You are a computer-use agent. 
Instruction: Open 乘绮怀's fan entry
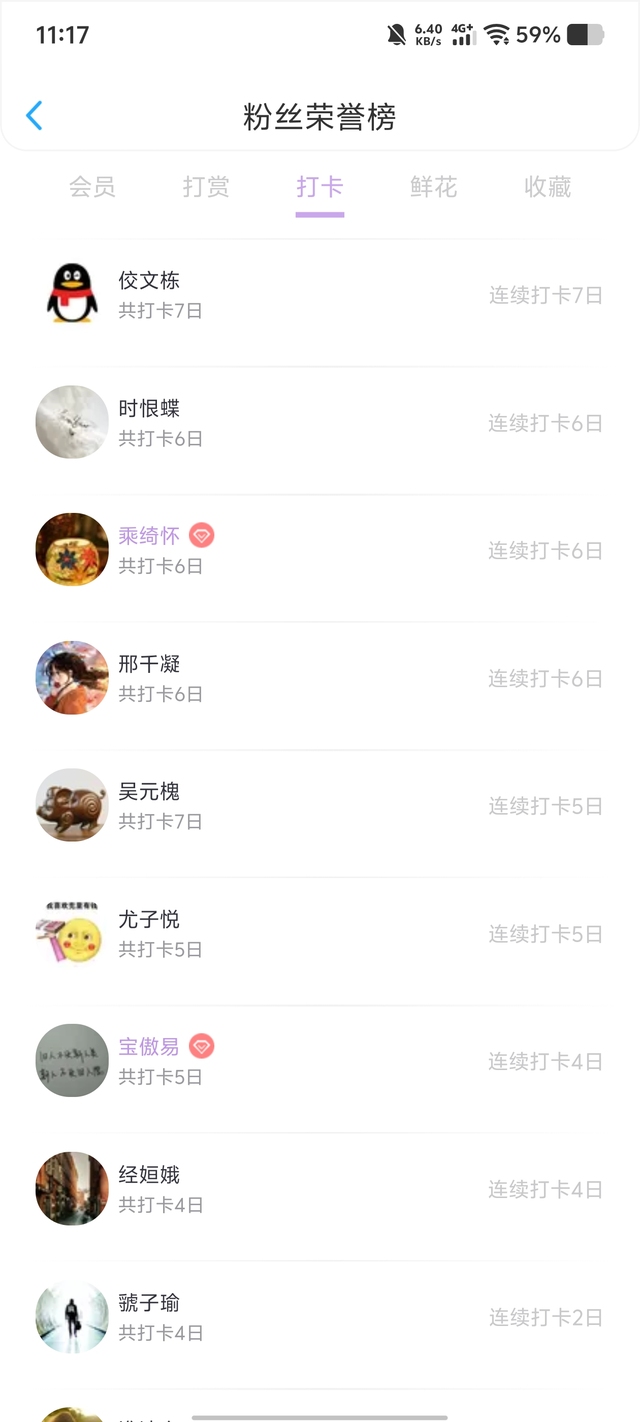(x=320, y=550)
